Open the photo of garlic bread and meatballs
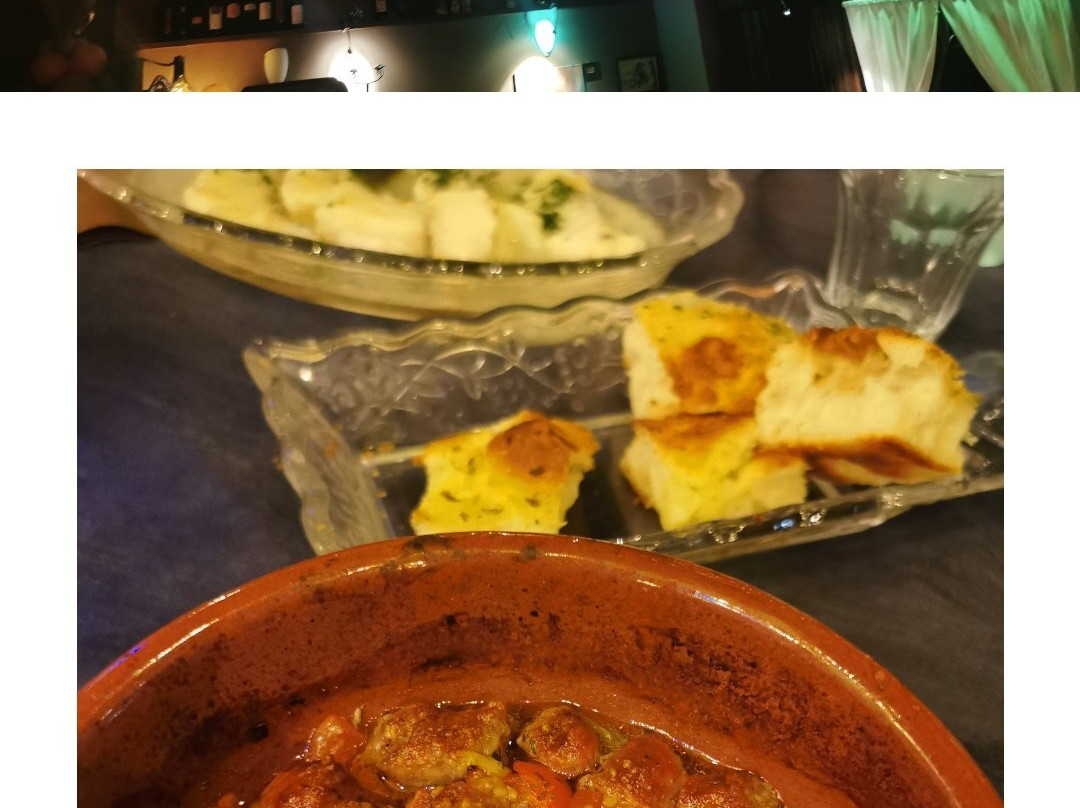The width and height of the screenshot is (1080, 808). pos(540,488)
